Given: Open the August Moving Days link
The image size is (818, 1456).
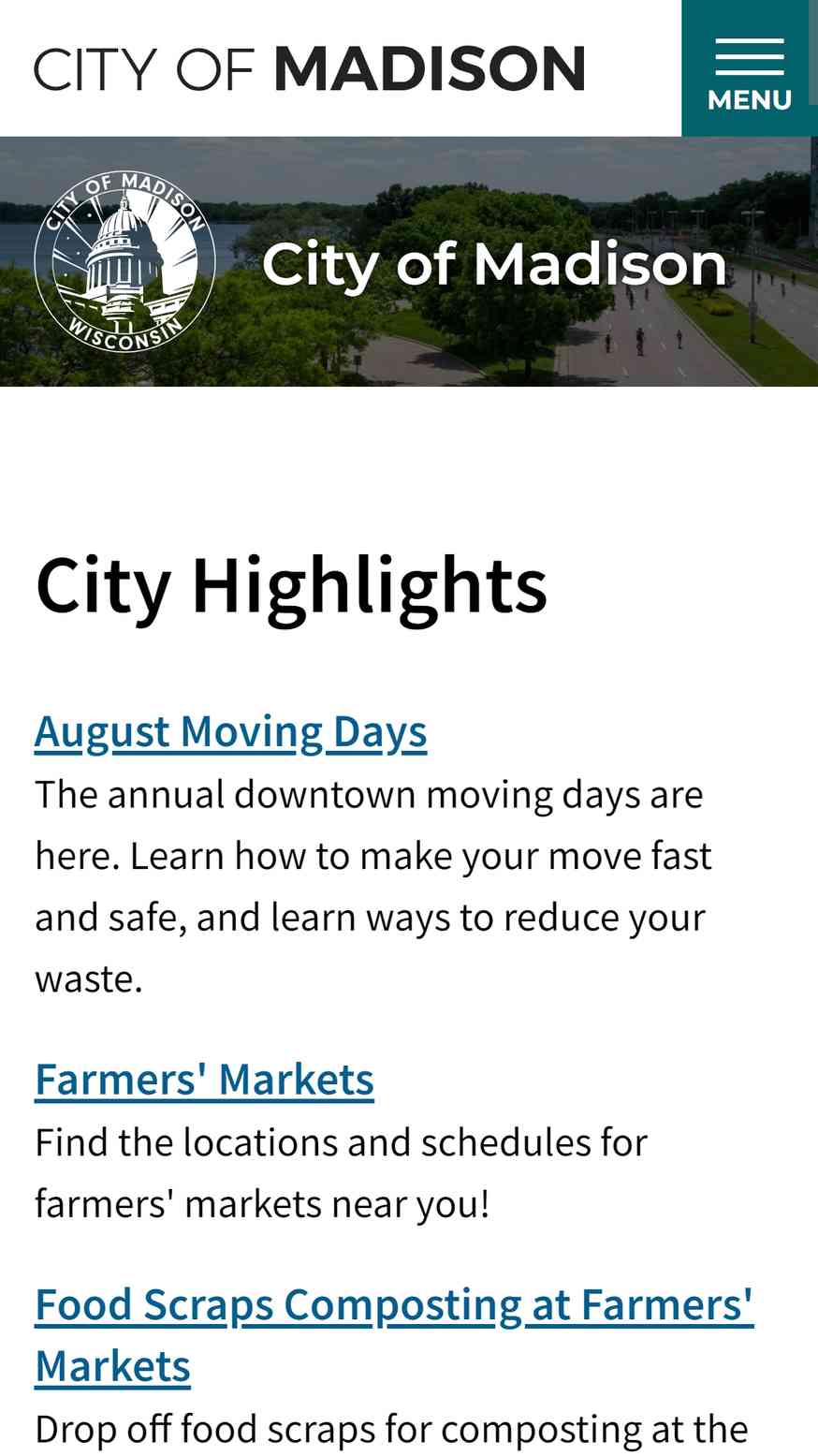Looking at the screenshot, I should pos(231,731).
